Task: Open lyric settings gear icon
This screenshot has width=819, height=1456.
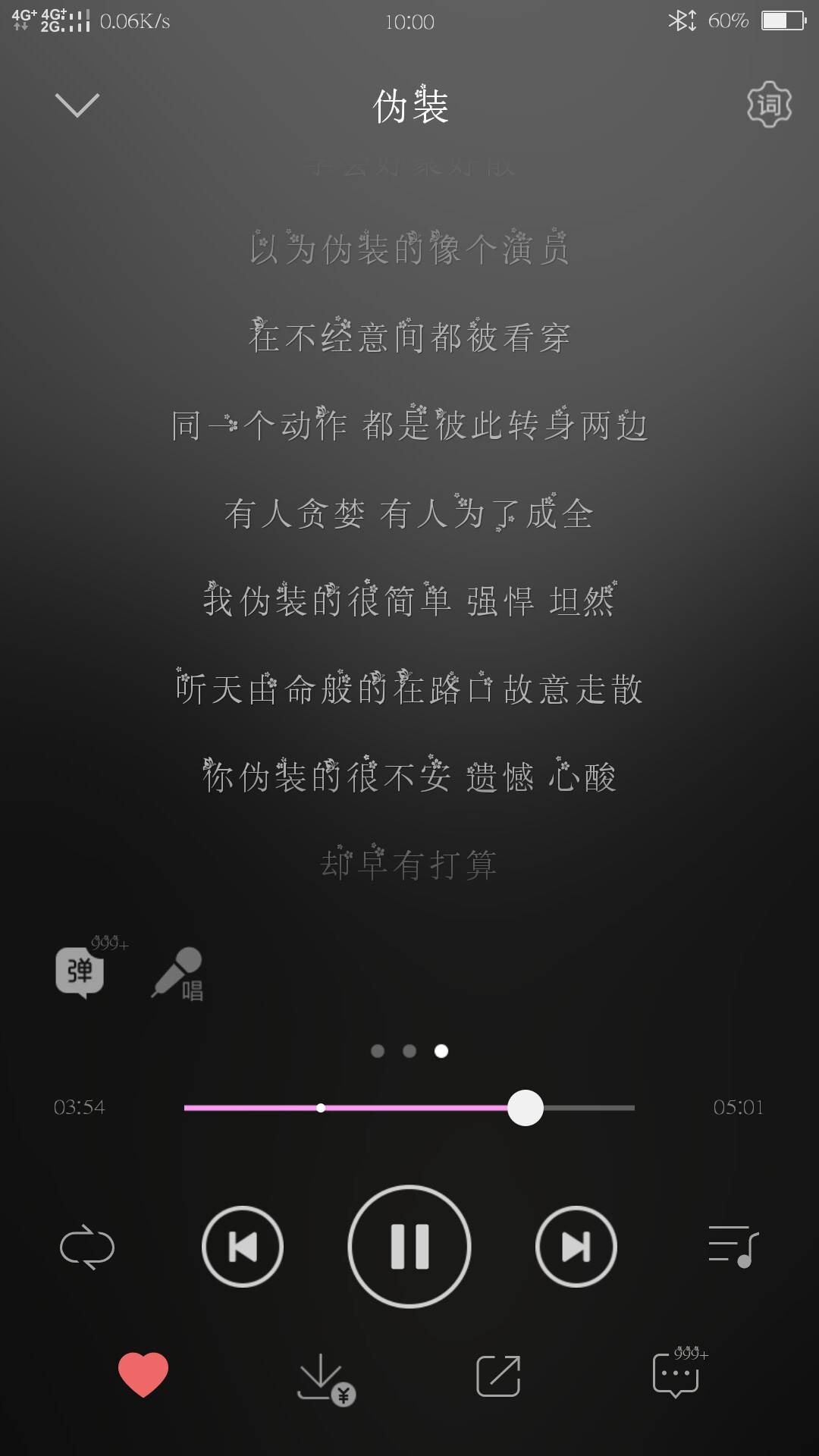Action: coord(769,105)
